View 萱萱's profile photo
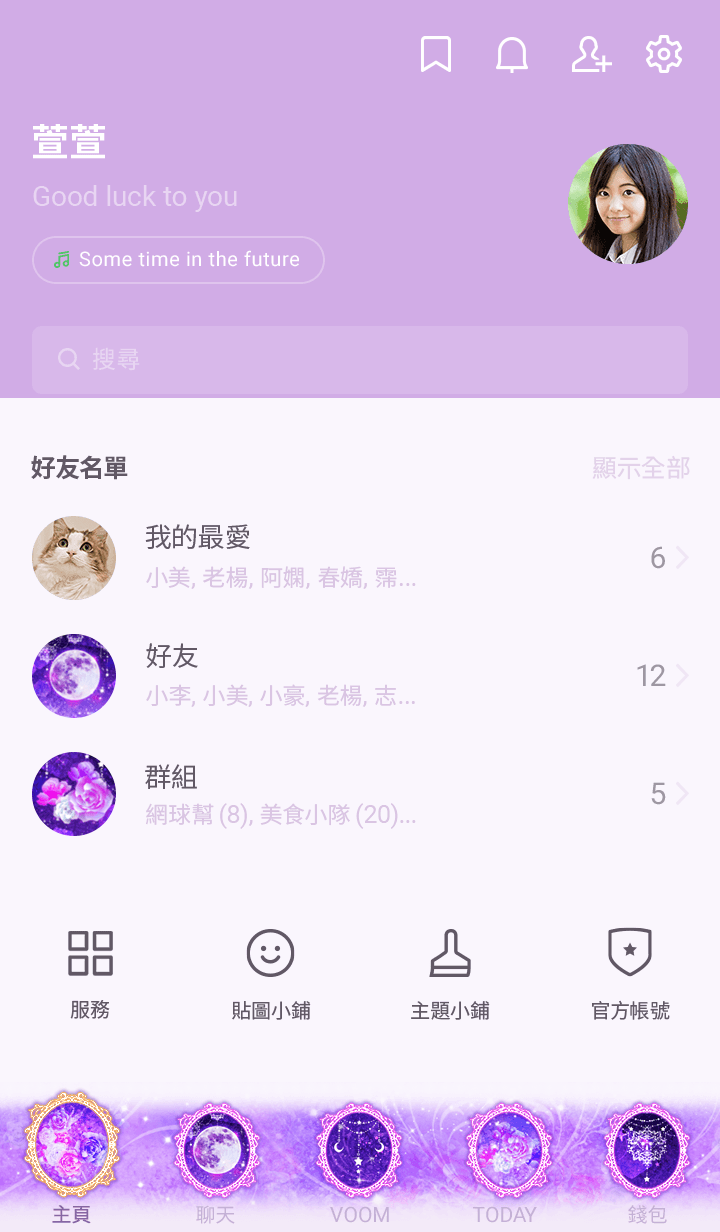 coord(628,204)
